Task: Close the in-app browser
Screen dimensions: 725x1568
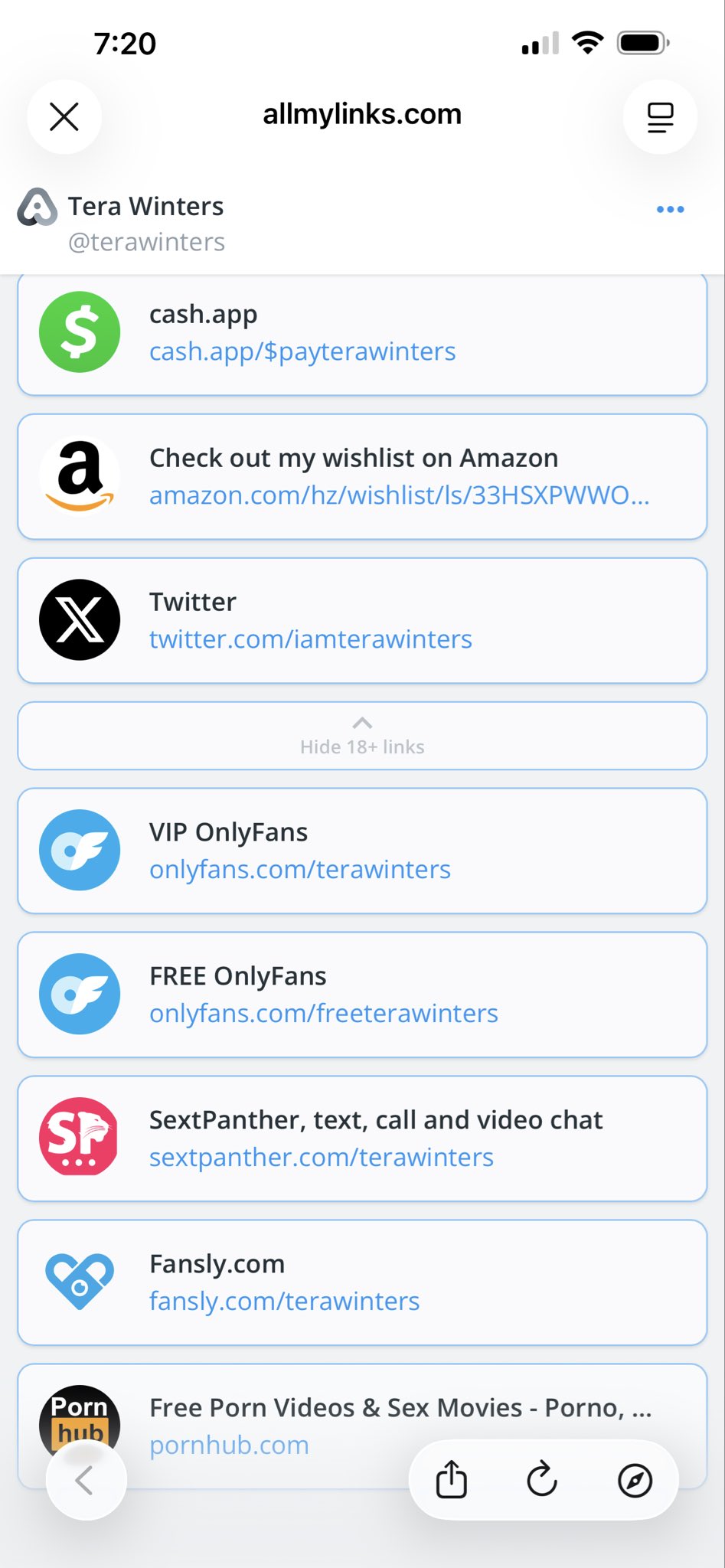Action: pyautogui.click(x=64, y=117)
